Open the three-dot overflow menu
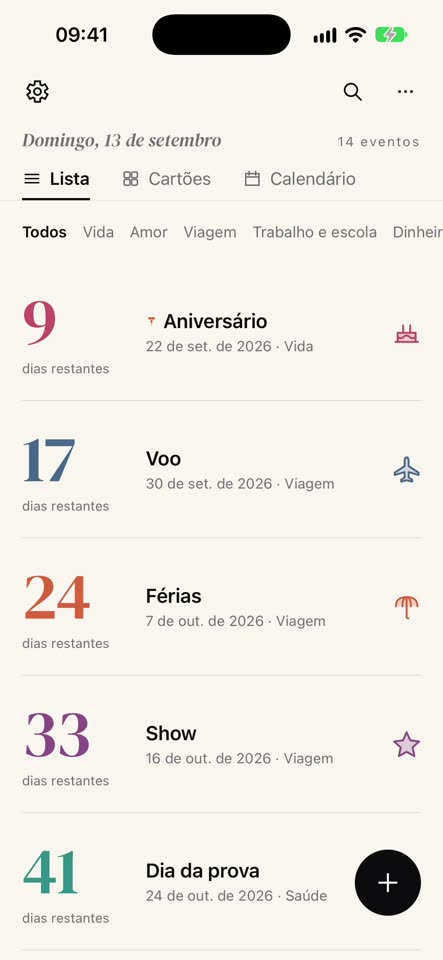The width and height of the screenshot is (443, 960). [x=405, y=91]
